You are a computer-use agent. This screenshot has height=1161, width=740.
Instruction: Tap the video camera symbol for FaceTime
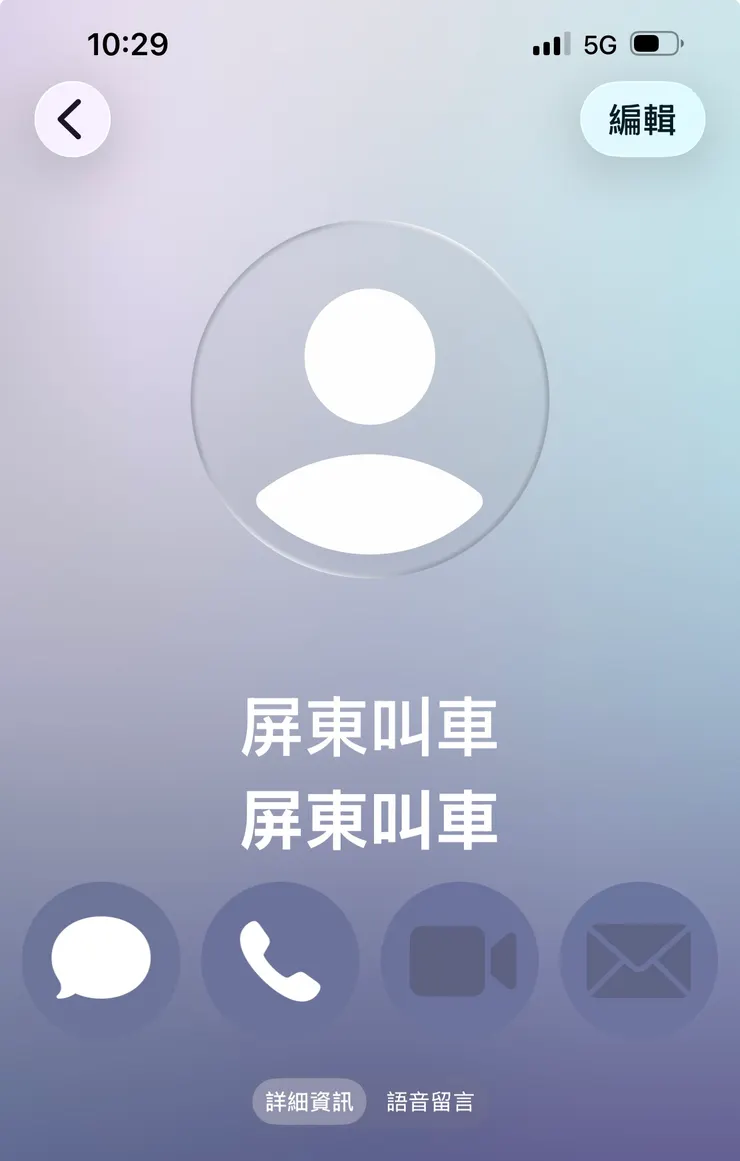click(460, 959)
